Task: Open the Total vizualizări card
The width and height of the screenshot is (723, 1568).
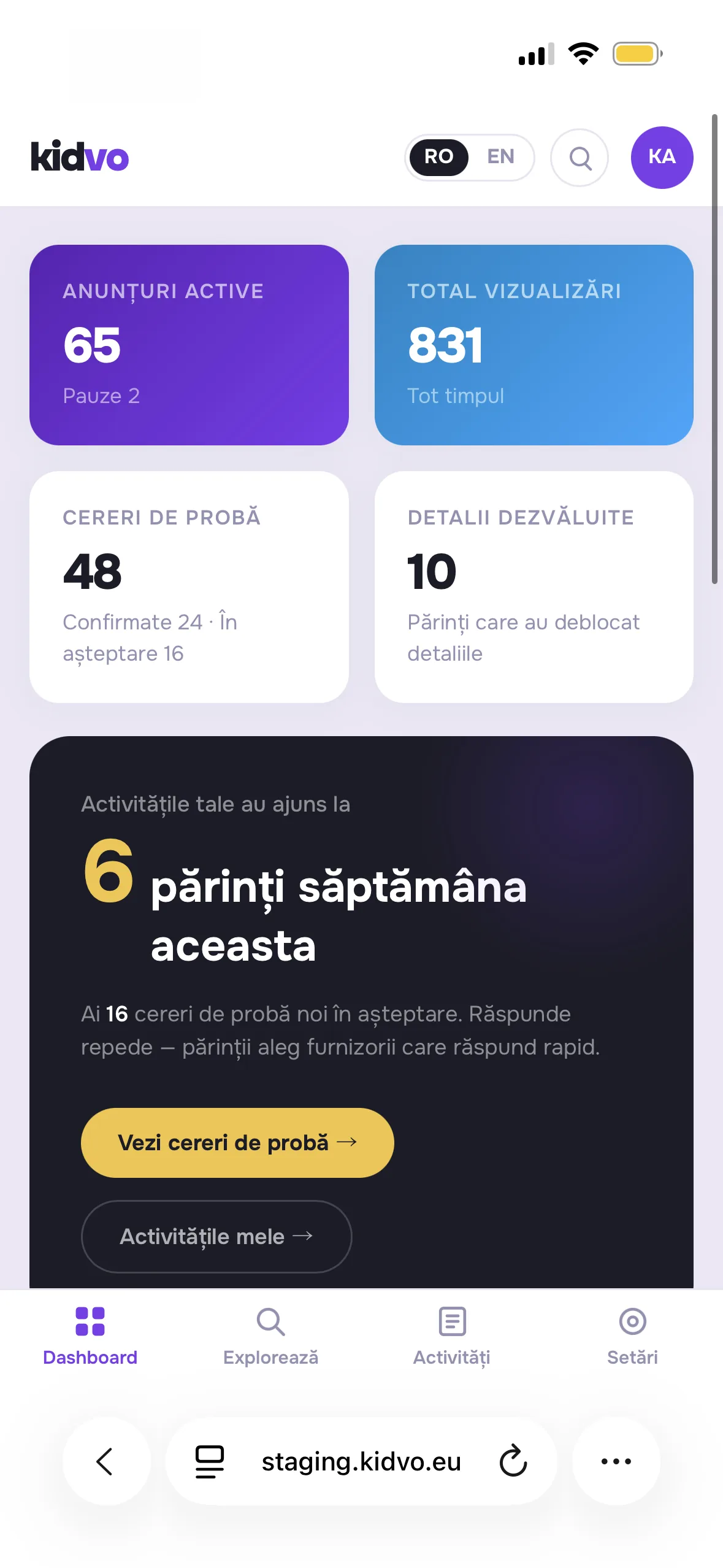Action: pyautogui.click(x=534, y=345)
